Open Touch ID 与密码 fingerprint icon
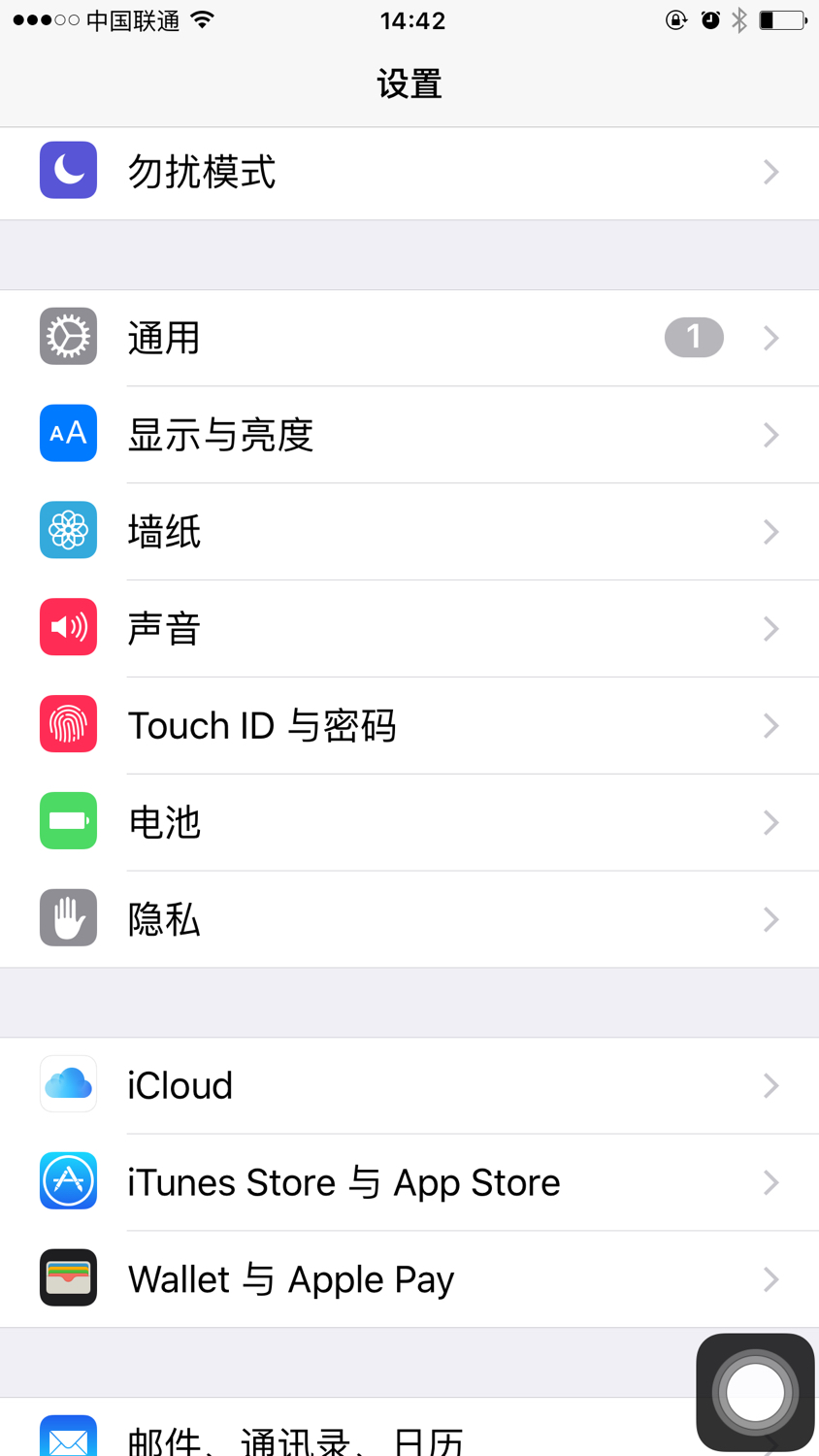 point(68,724)
